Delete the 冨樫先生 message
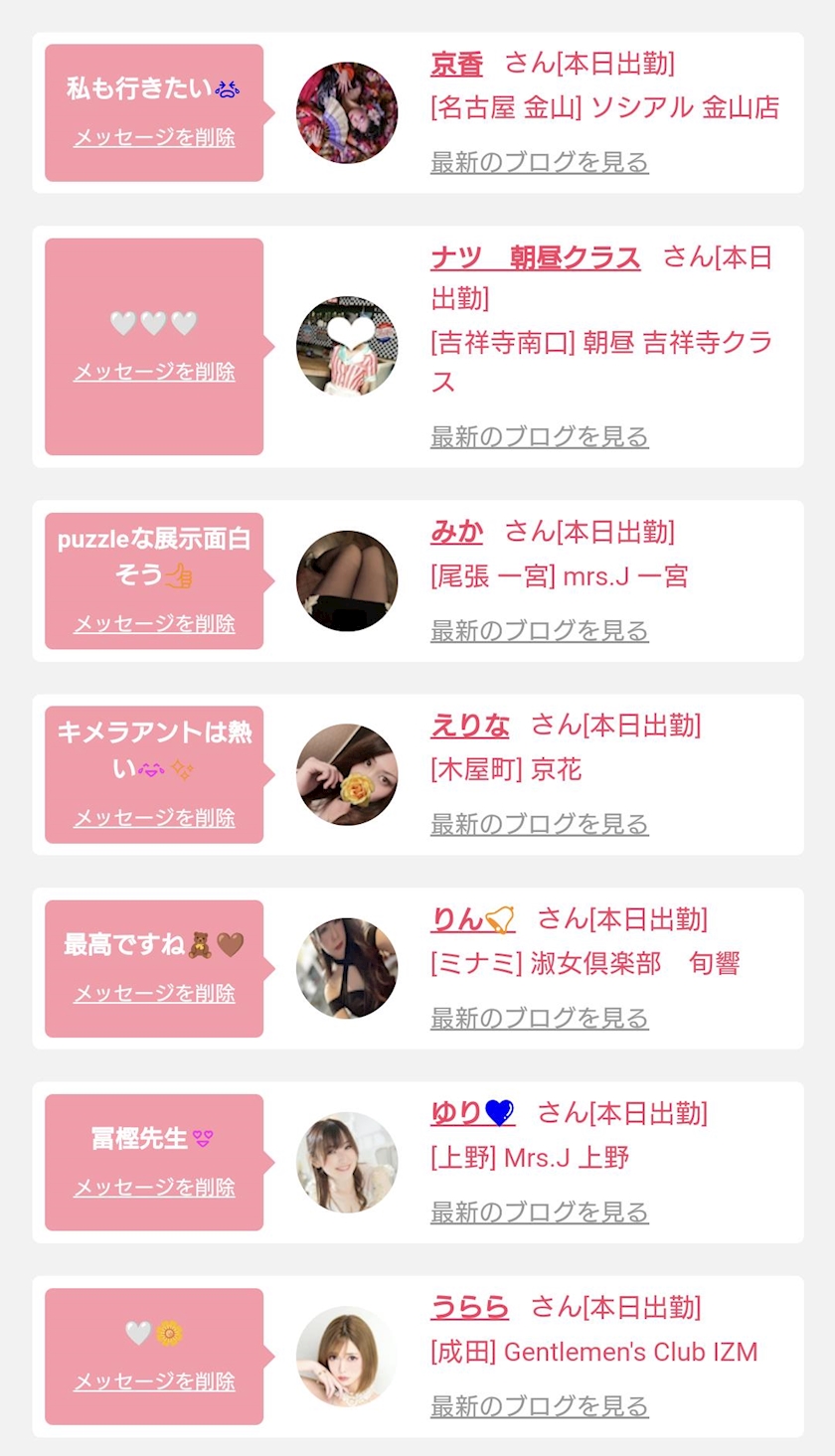The width and height of the screenshot is (835, 1456). coord(154,1188)
